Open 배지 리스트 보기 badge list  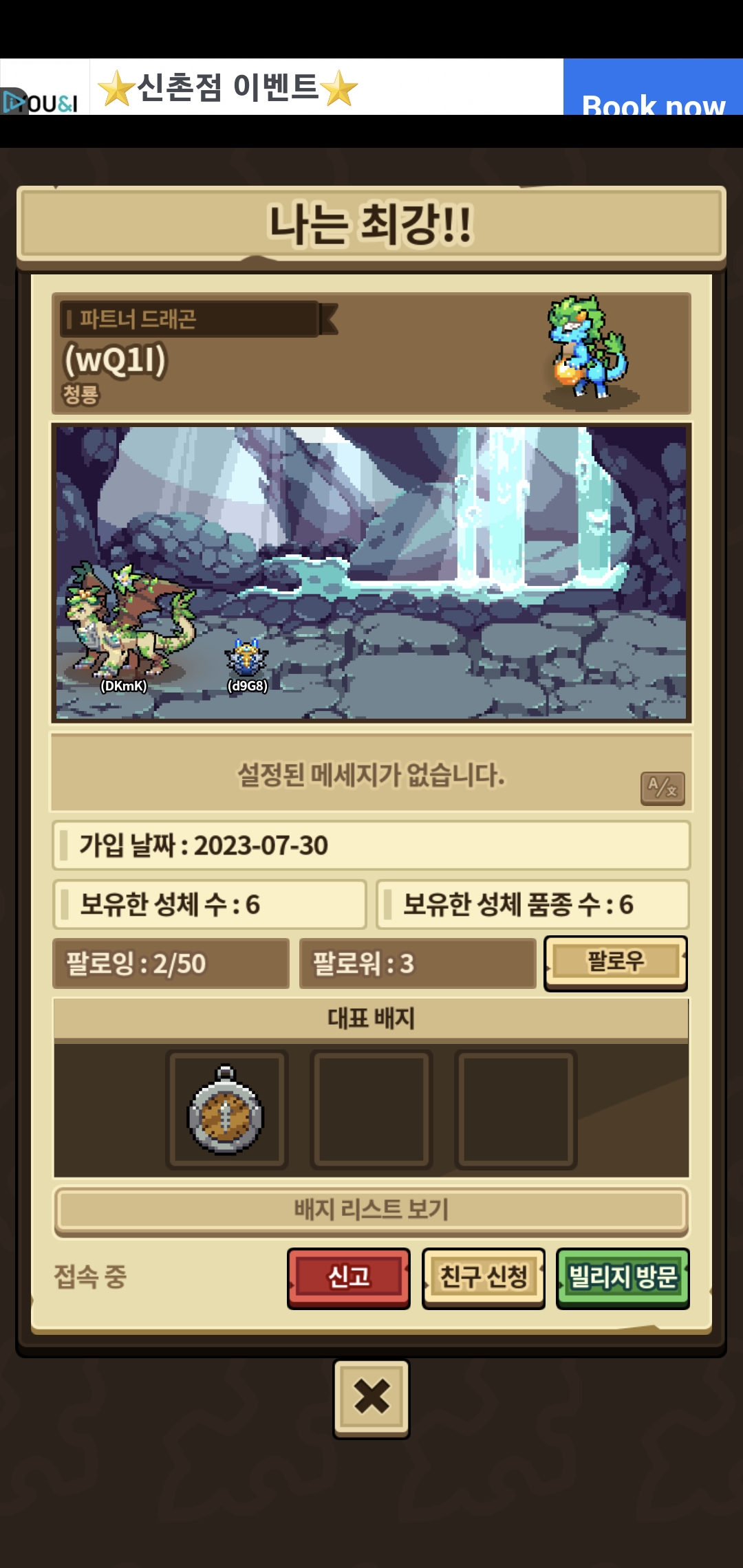pyautogui.click(x=371, y=1210)
